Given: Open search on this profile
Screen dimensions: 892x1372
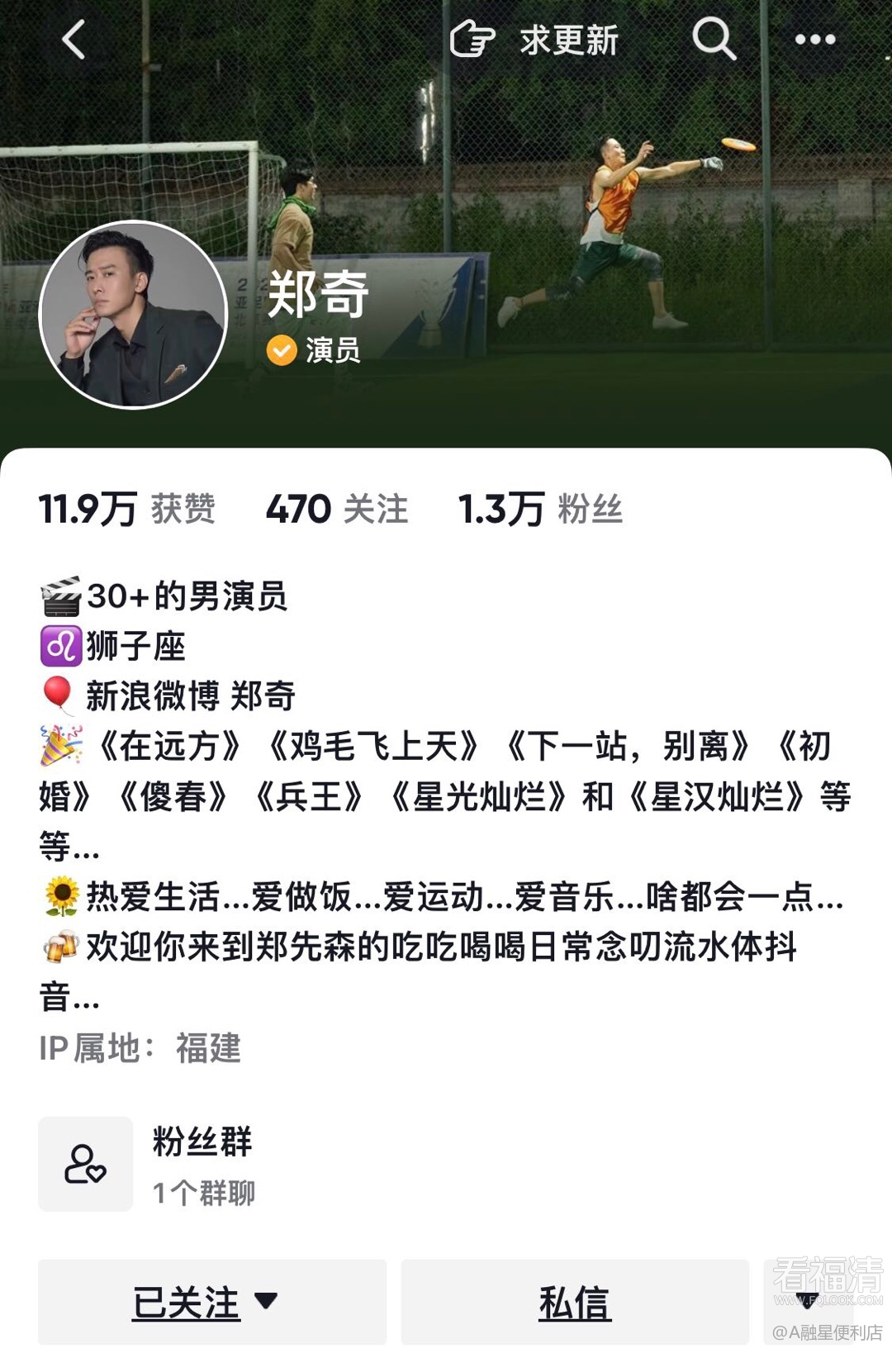Looking at the screenshot, I should coord(713,39).
